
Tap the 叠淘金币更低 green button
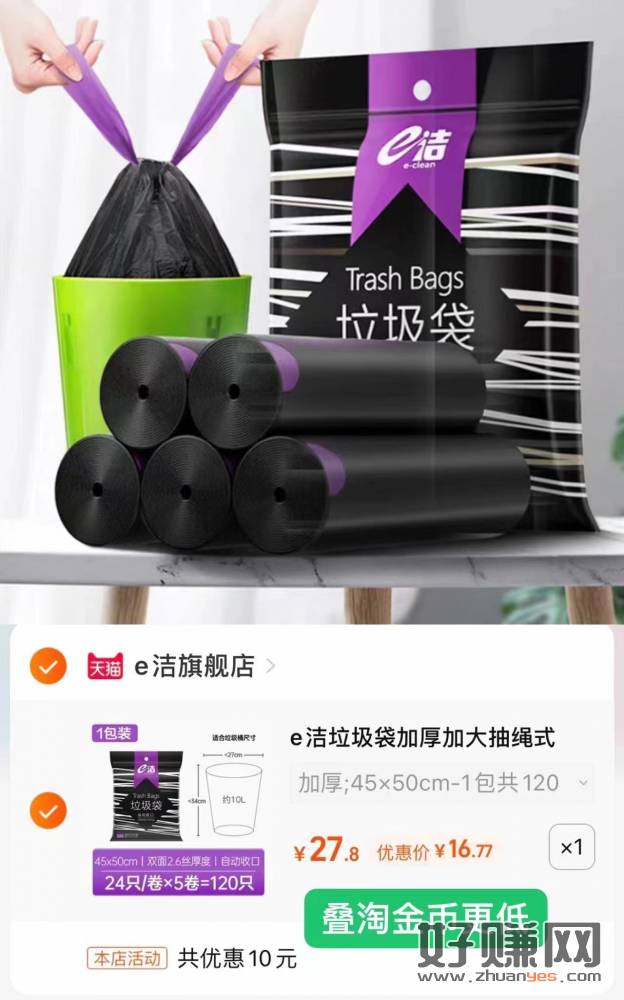426,917
